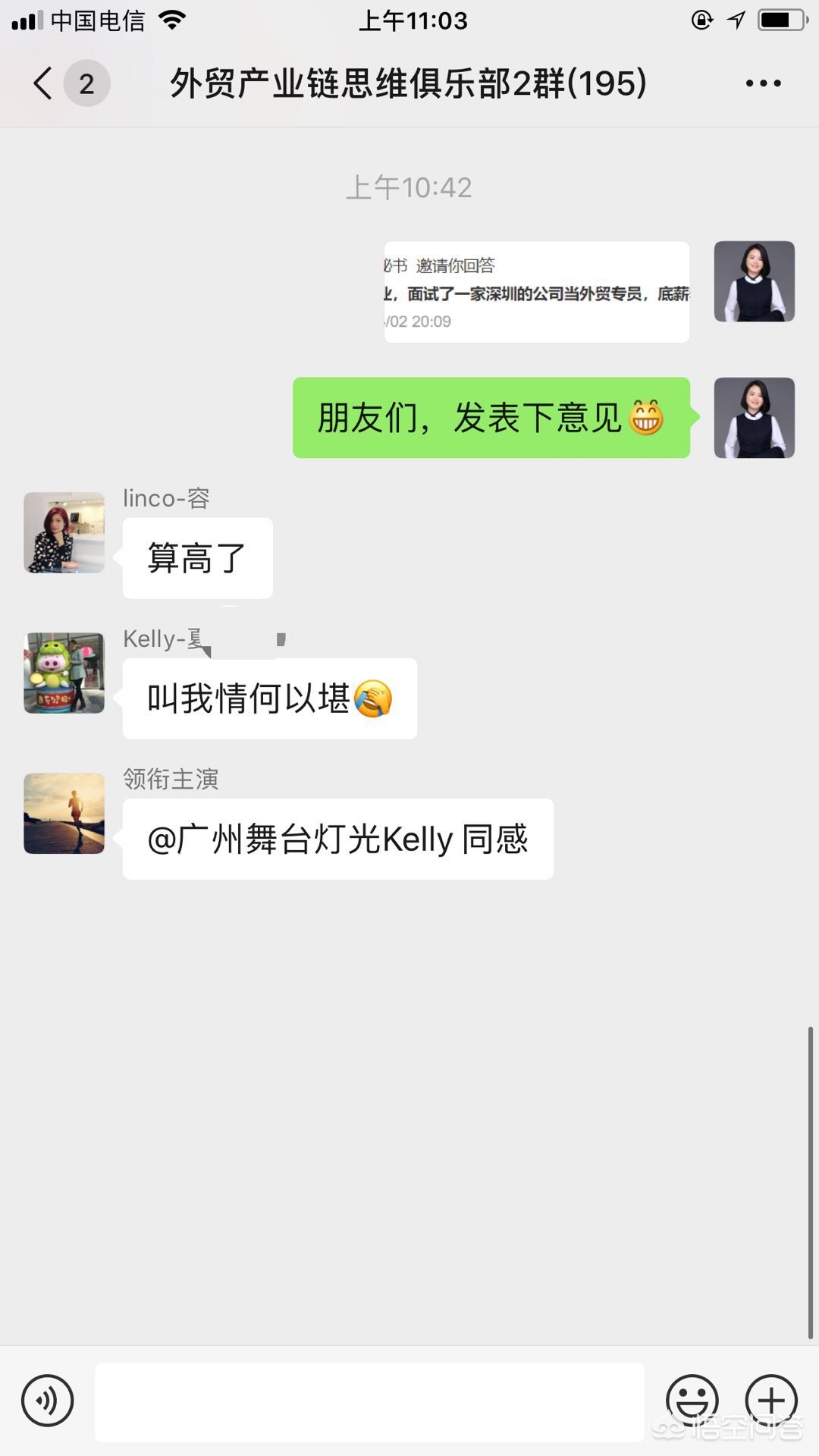Go back to the chat list
The image size is (819, 1456).
[x=44, y=83]
